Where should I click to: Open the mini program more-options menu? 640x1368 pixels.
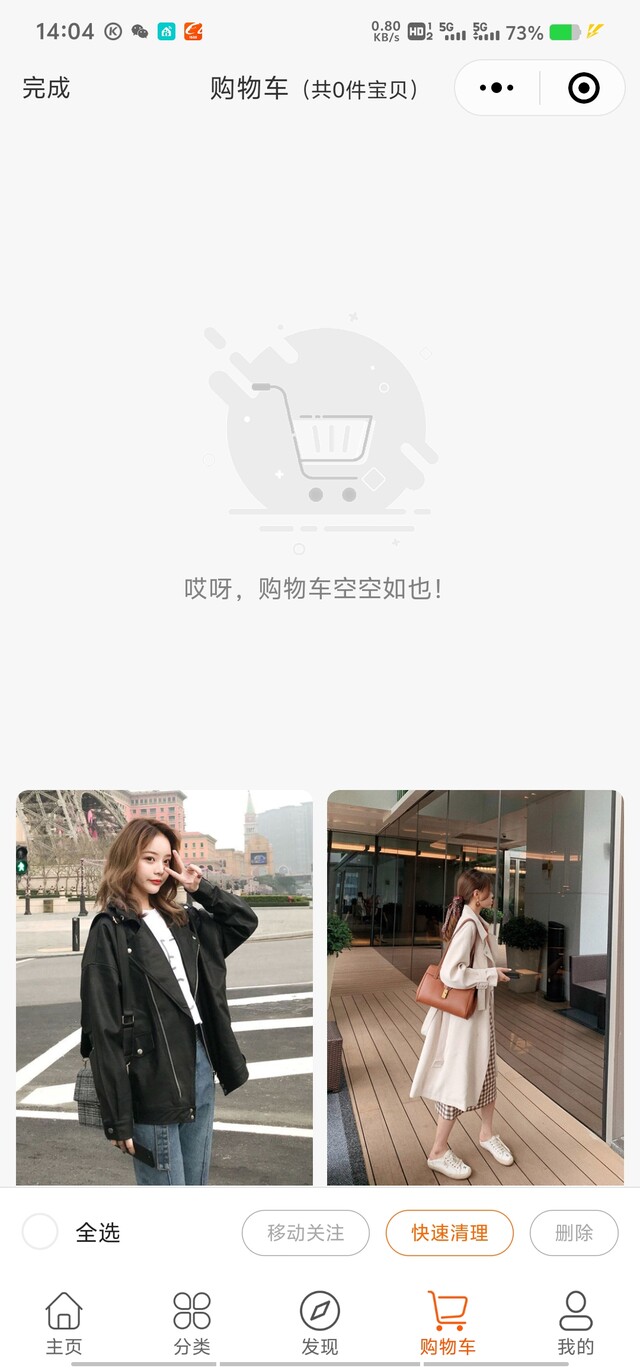497,88
